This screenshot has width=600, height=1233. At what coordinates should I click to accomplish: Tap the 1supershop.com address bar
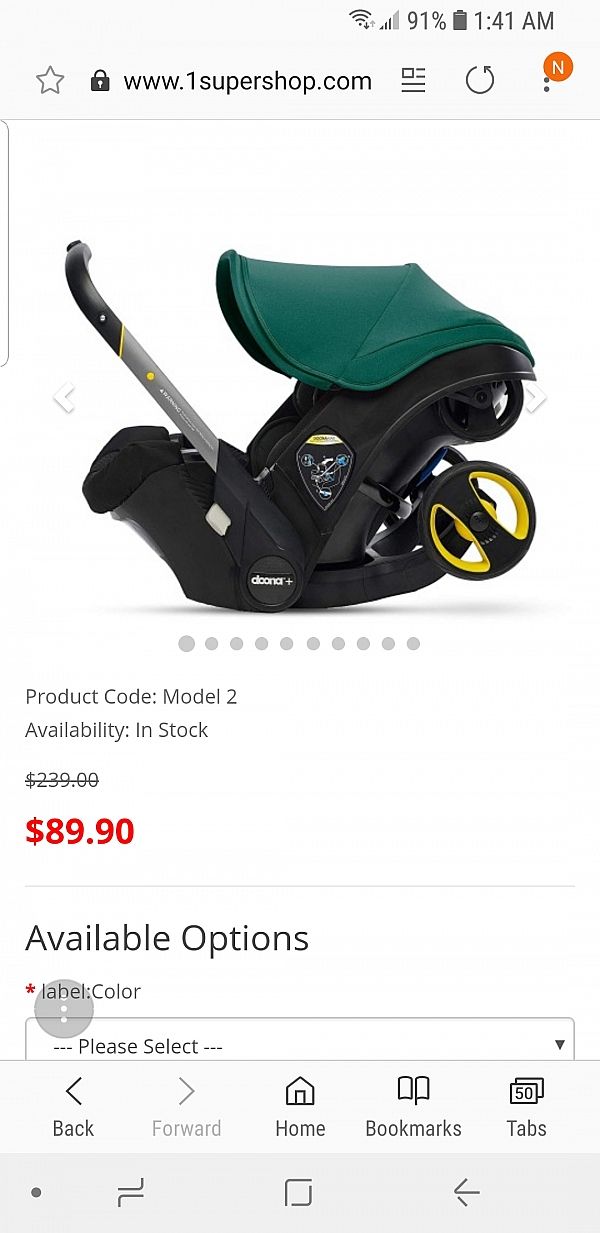click(246, 81)
